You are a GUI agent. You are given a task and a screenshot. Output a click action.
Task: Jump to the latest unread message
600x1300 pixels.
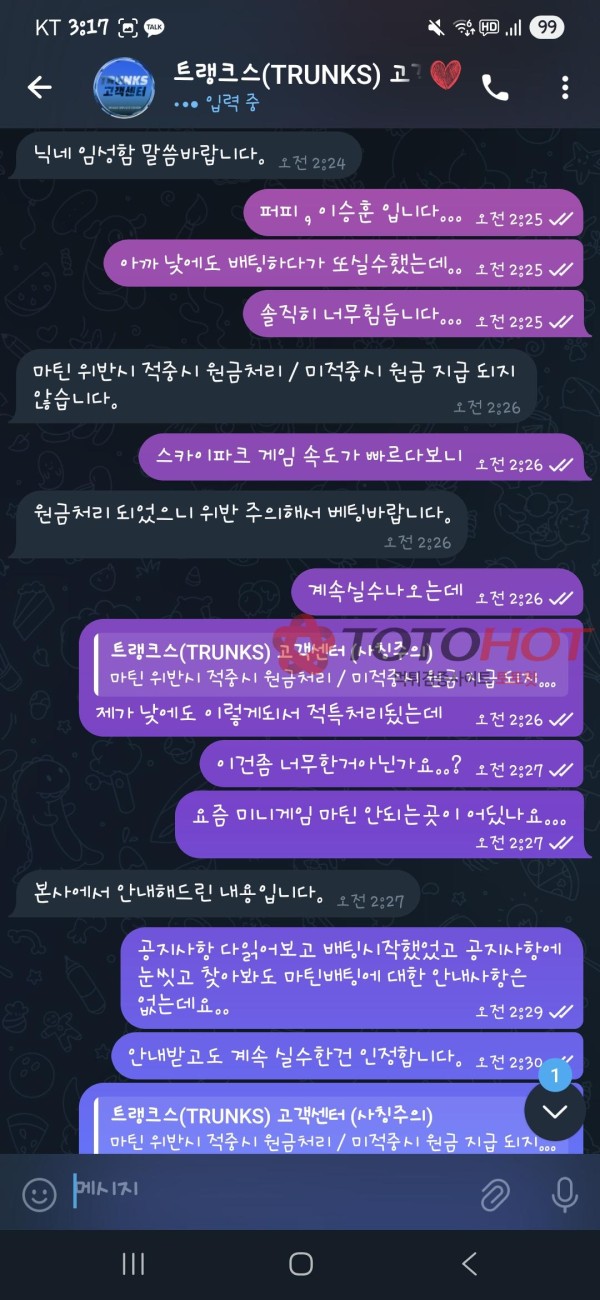point(554,1111)
